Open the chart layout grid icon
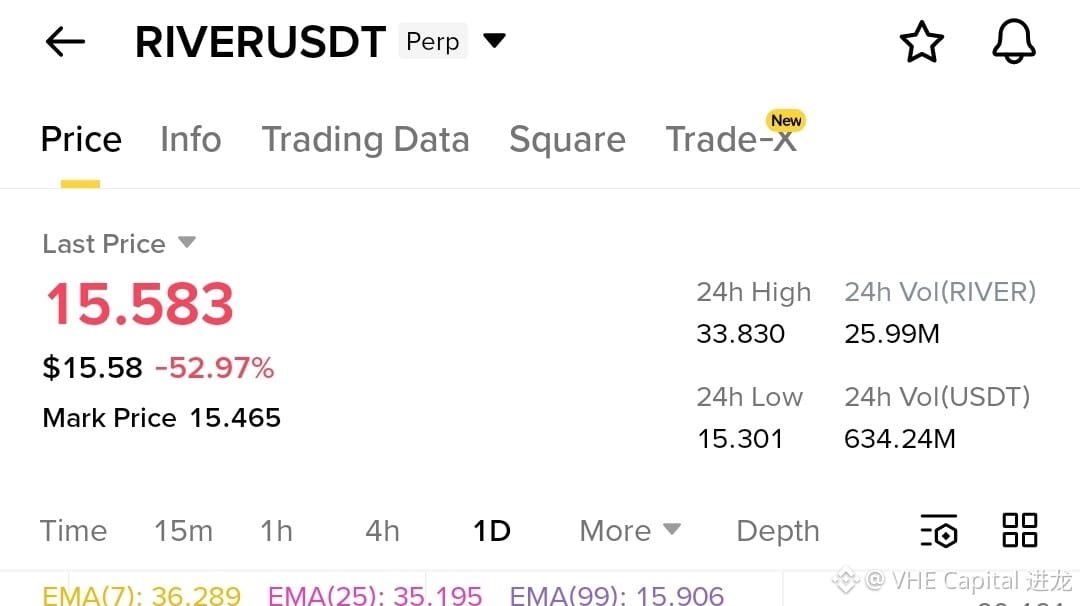 1020,530
